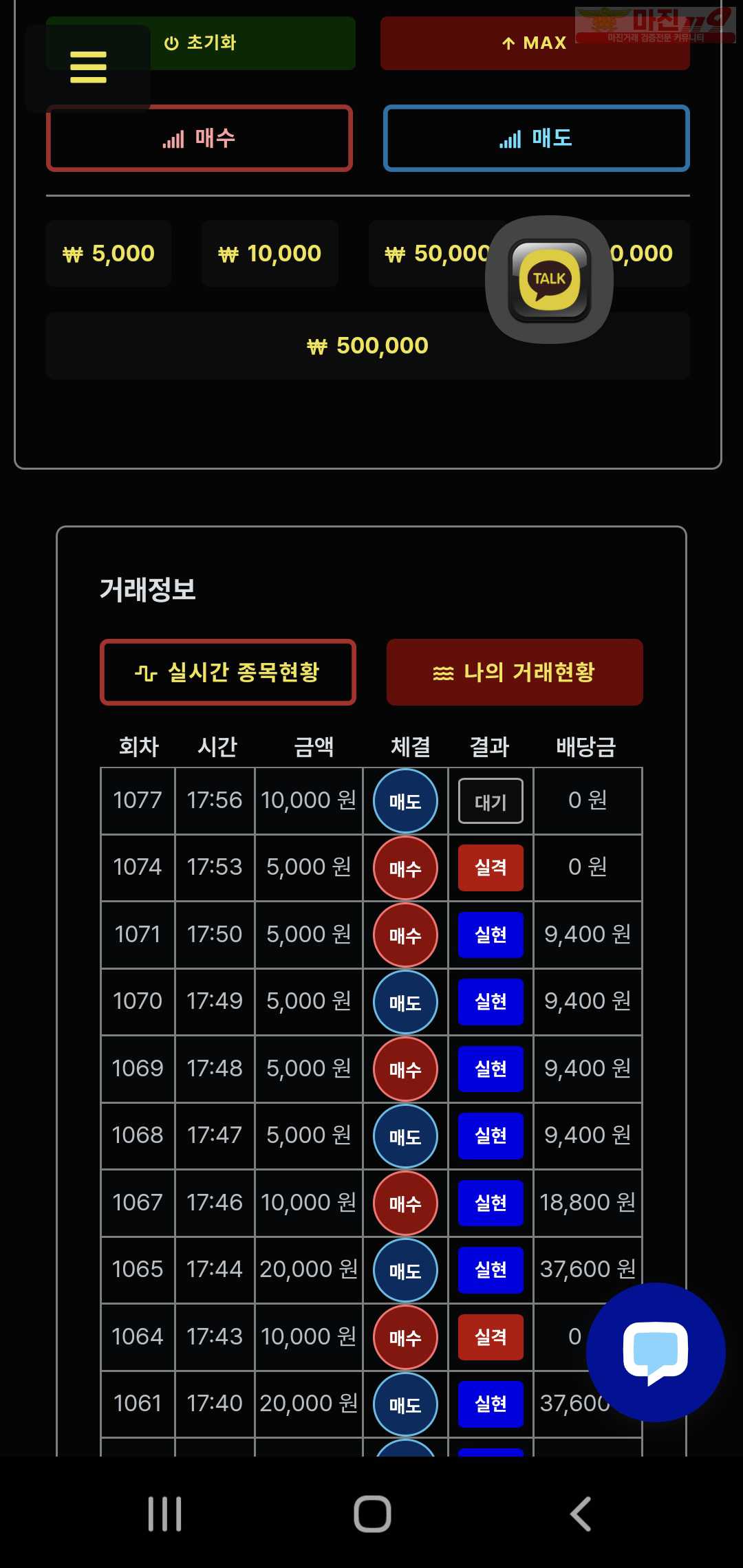
Task: Open the recent apps view
Action: [165, 1514]
